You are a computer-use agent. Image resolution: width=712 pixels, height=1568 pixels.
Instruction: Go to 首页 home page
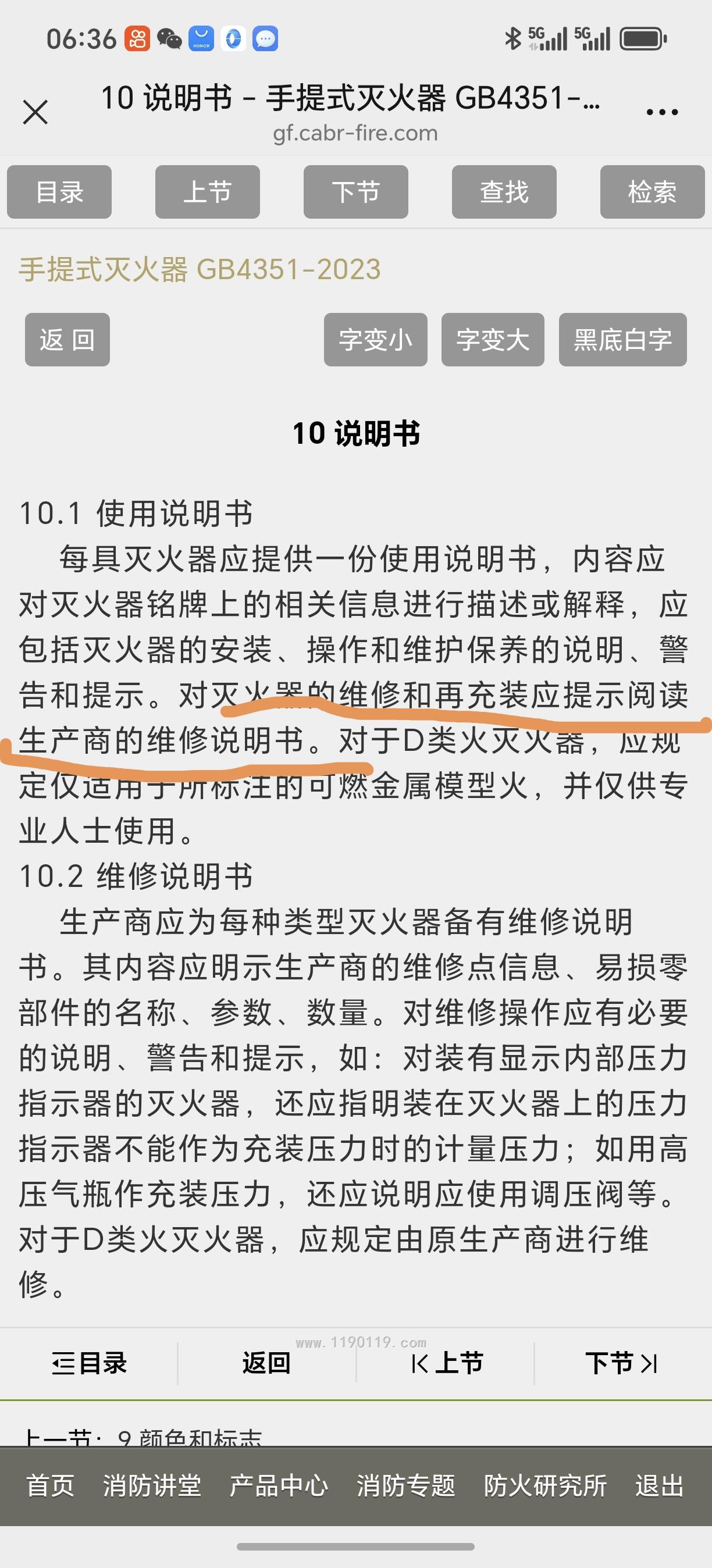coord(50,1485)
